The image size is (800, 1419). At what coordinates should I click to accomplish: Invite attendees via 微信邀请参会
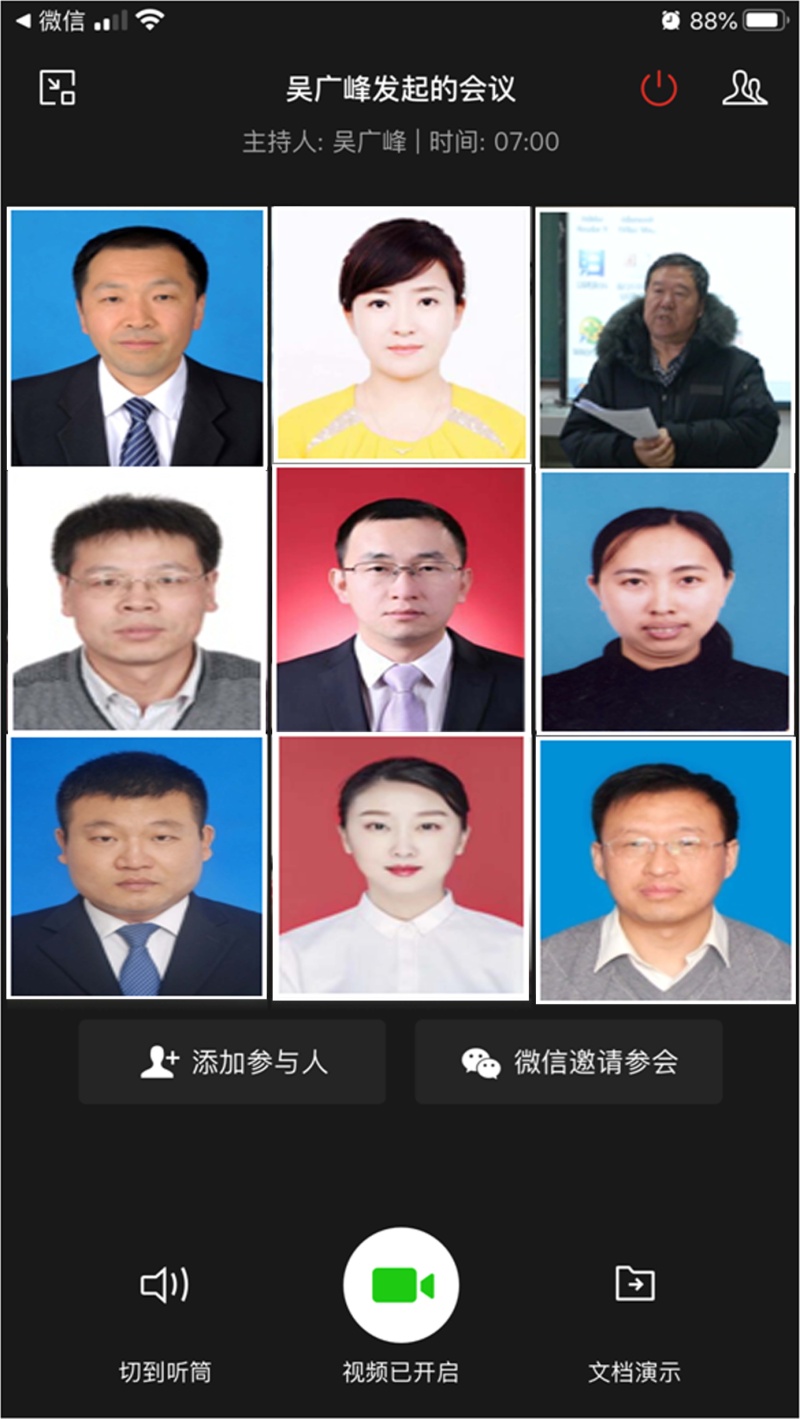[568, 1062]
